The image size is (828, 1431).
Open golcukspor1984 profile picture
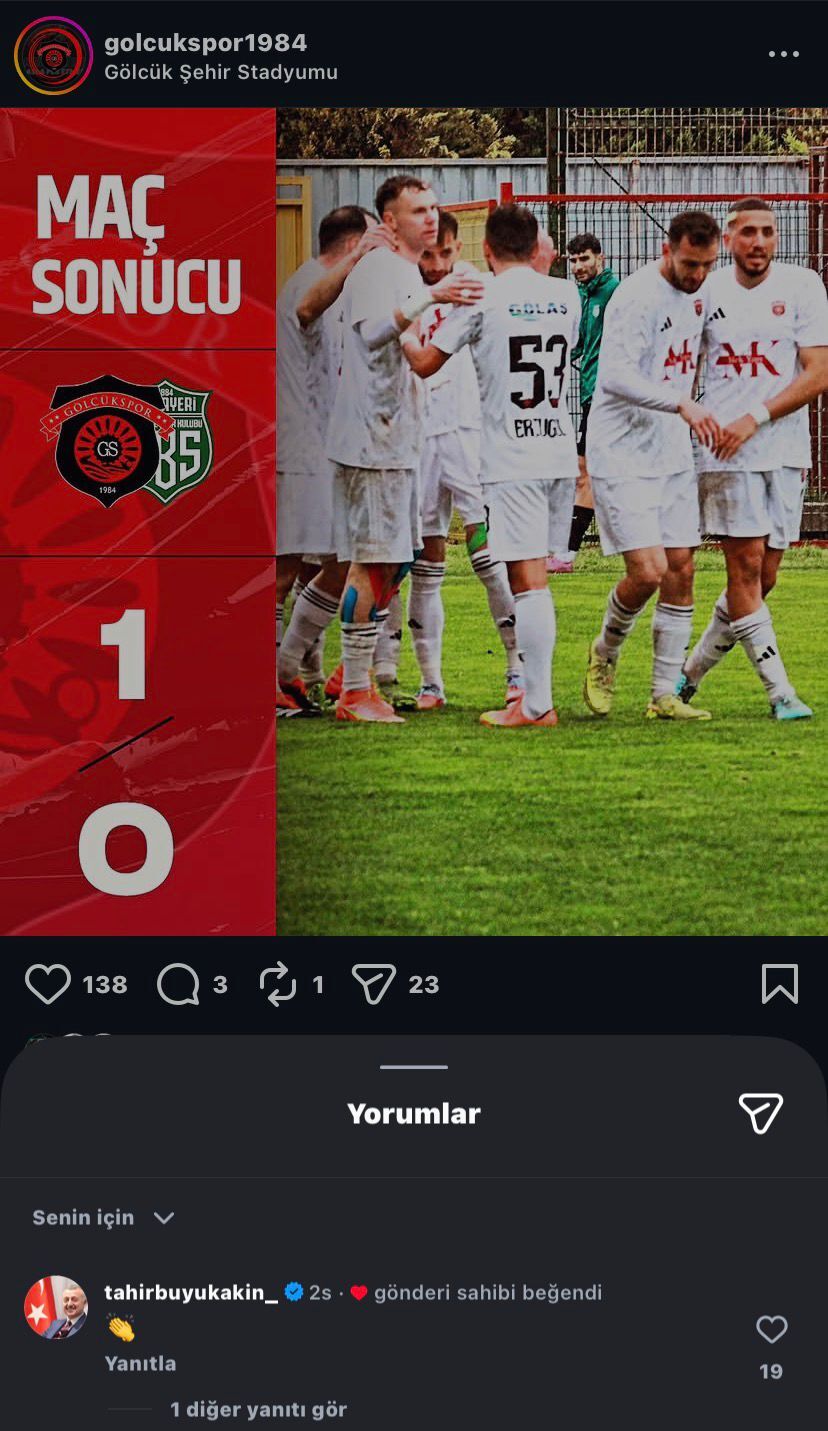(x=53, y=56)
